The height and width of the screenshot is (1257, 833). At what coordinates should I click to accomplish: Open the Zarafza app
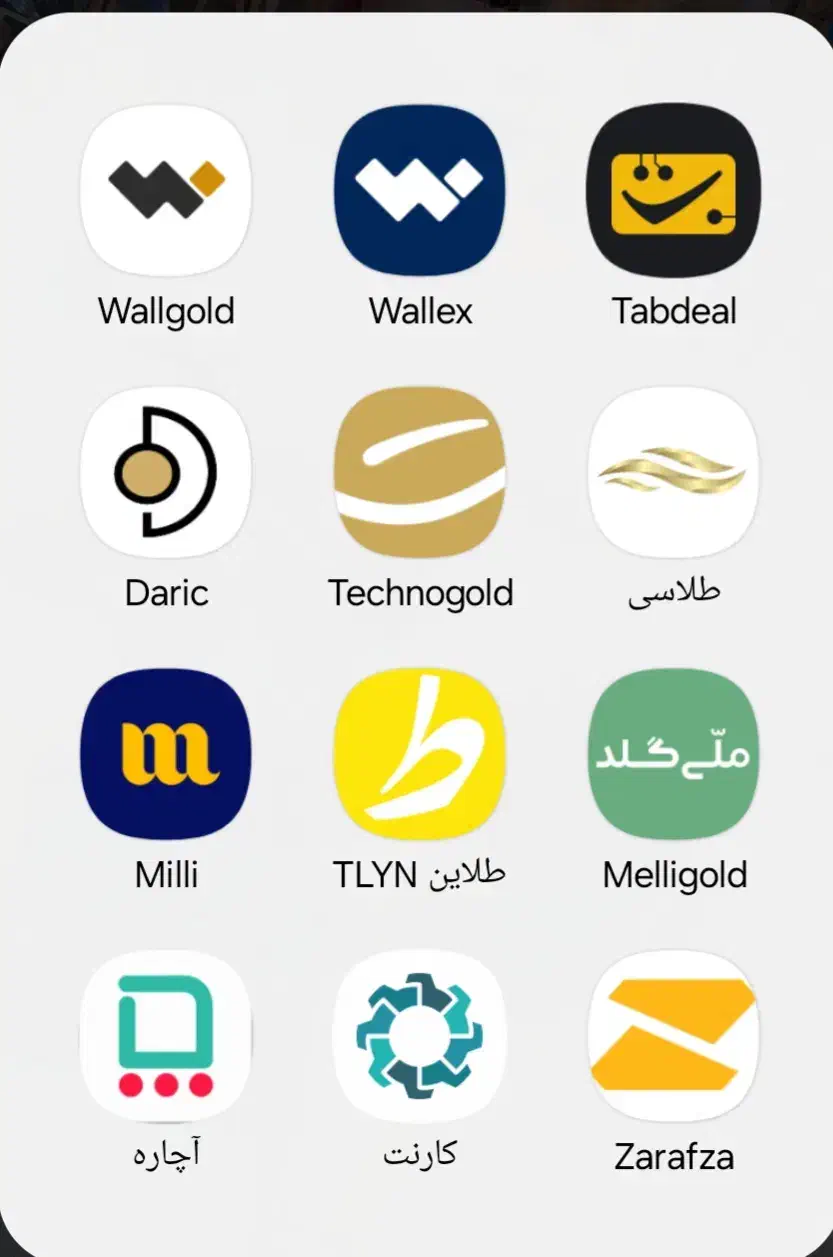coord(673,1036)
